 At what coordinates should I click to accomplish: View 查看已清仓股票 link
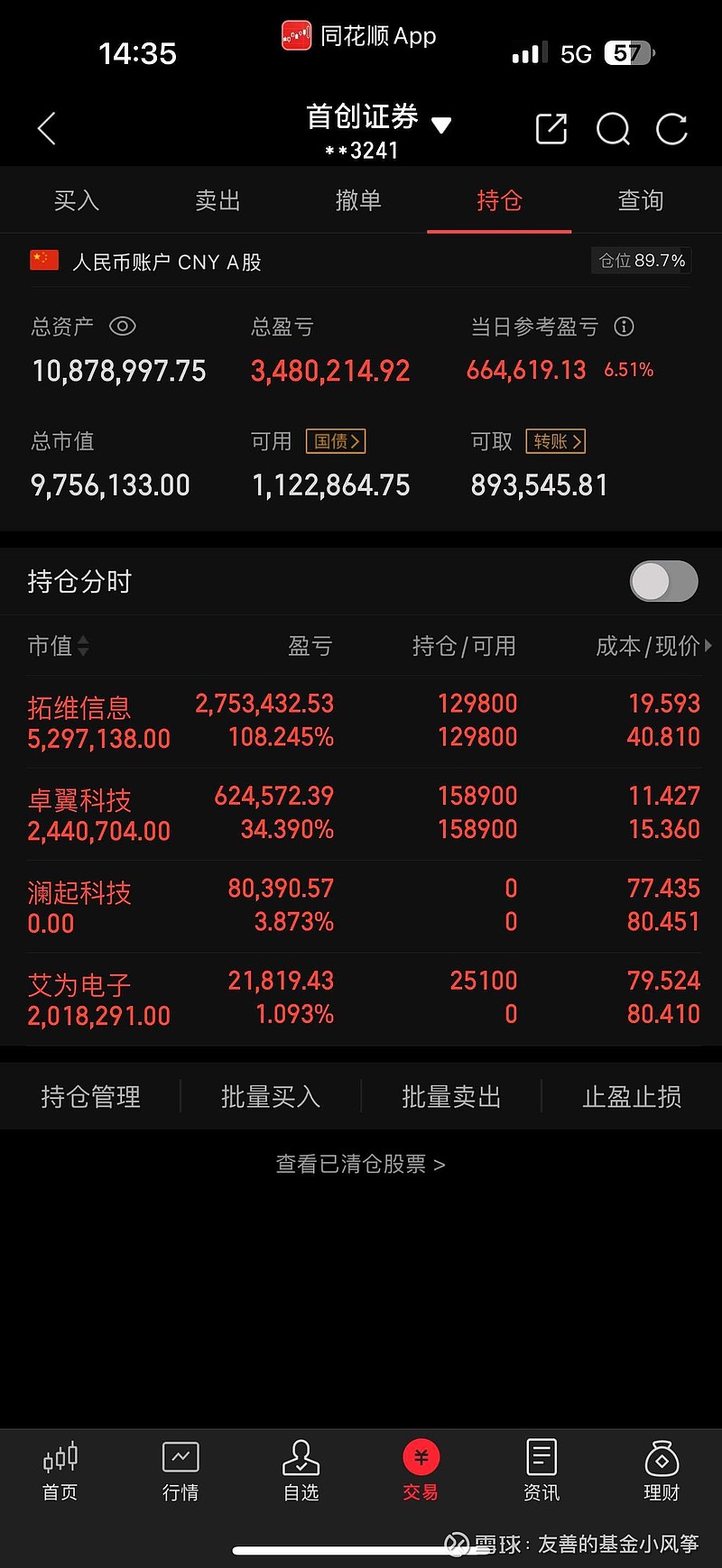point(360,1164)
